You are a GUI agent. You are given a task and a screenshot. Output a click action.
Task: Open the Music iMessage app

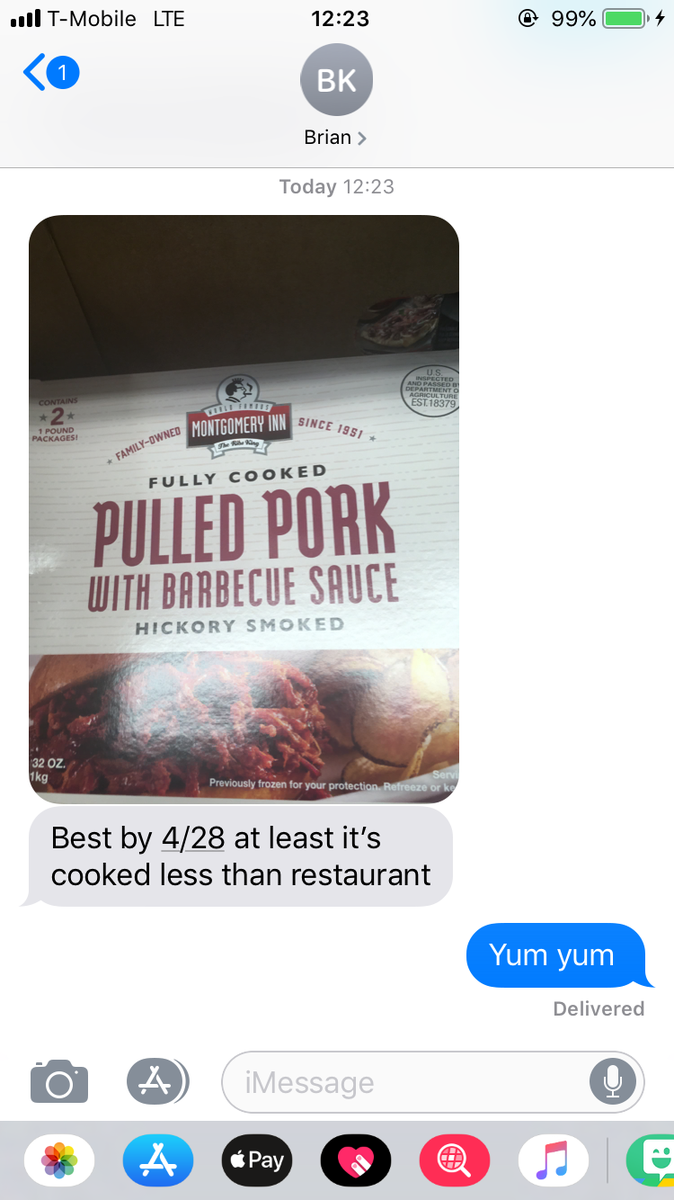[x=554, y=1160]
